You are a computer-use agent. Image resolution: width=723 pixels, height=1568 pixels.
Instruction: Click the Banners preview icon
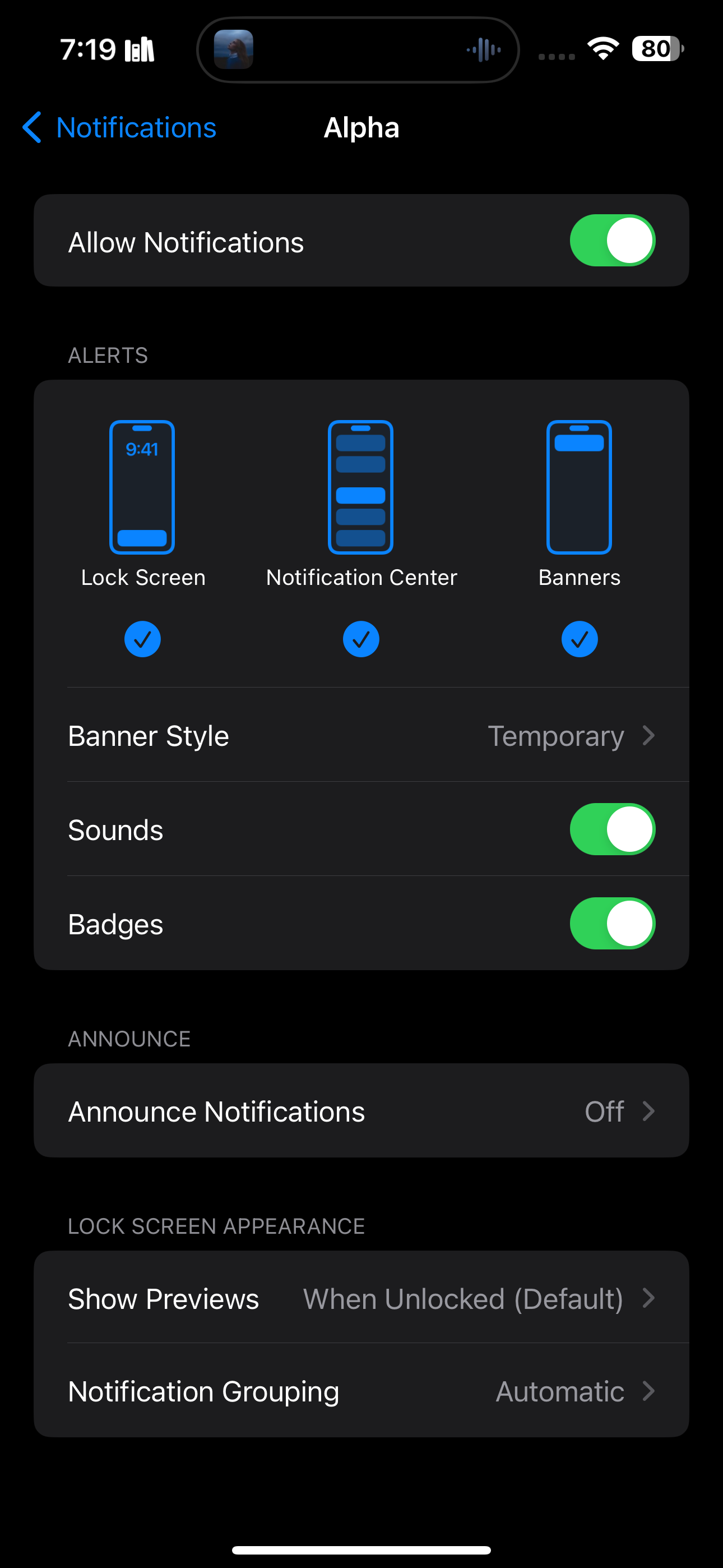(579, 486)
